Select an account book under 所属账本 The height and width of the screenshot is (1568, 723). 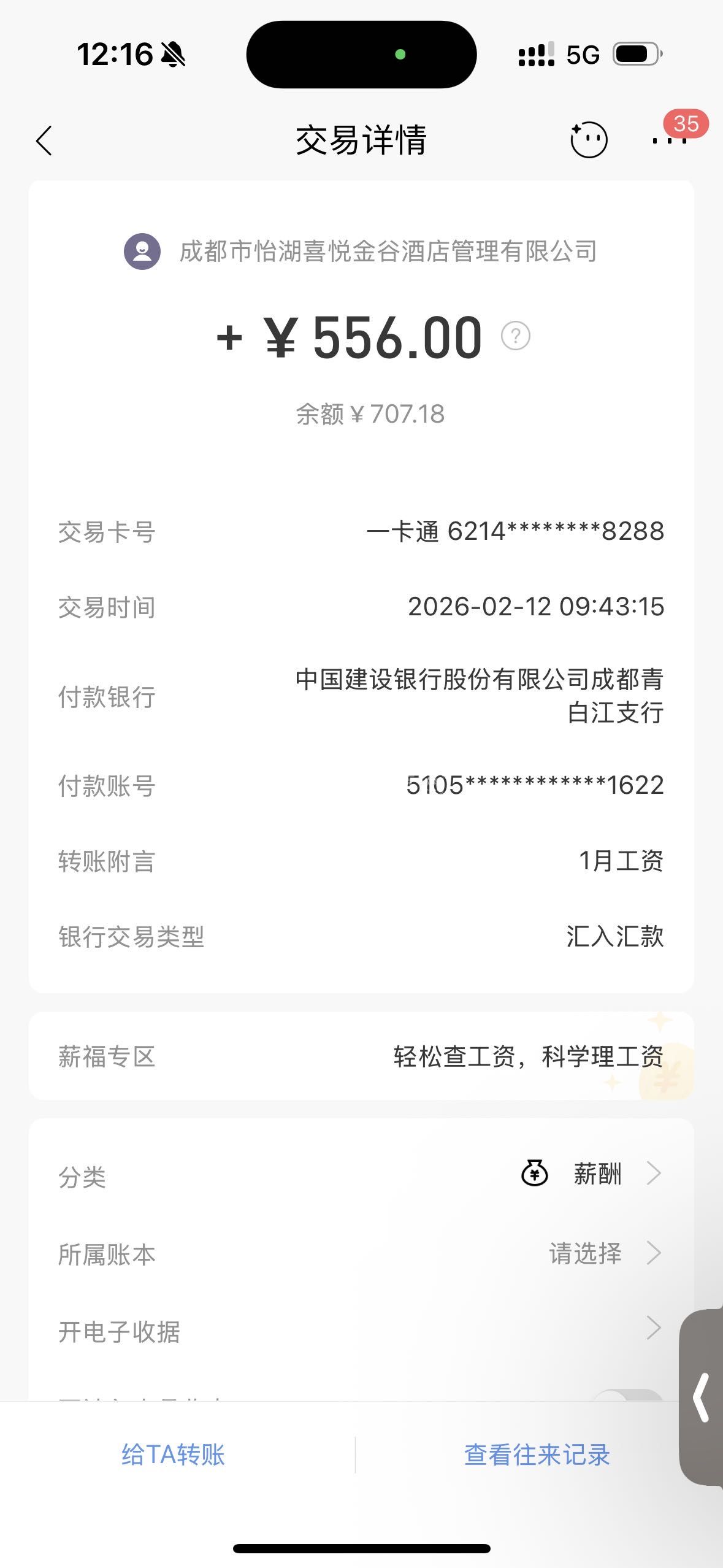point(604,1254)
